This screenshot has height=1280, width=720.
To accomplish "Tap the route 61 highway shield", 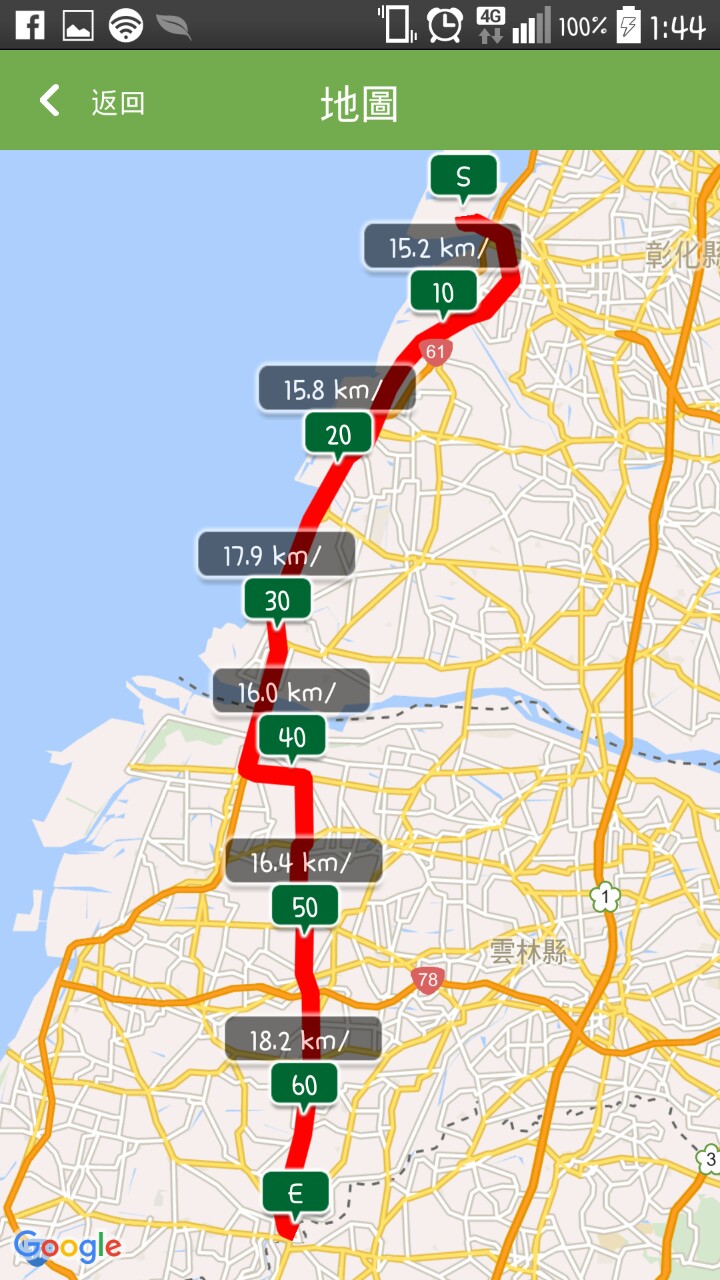I will click(437, 349).
